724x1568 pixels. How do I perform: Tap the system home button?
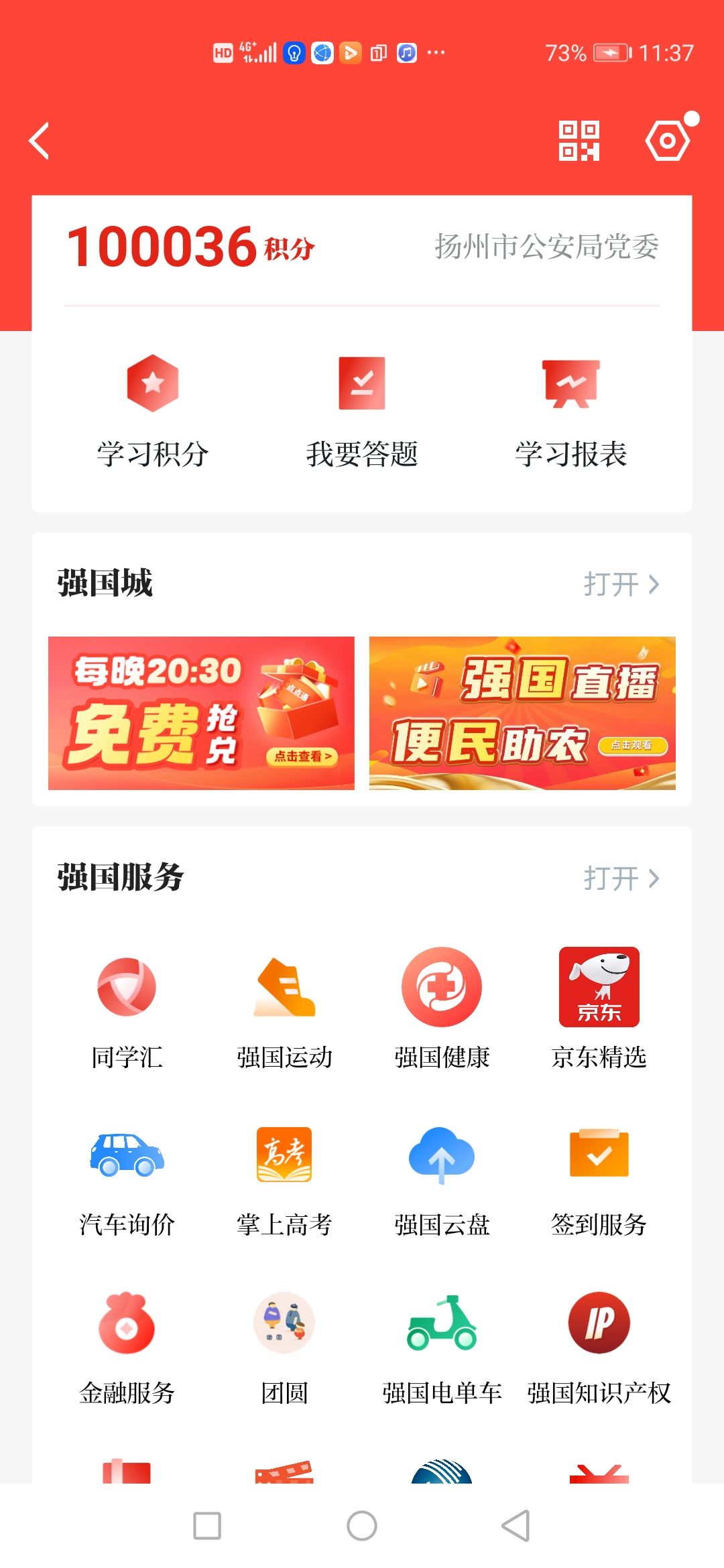pos(362,1526)
